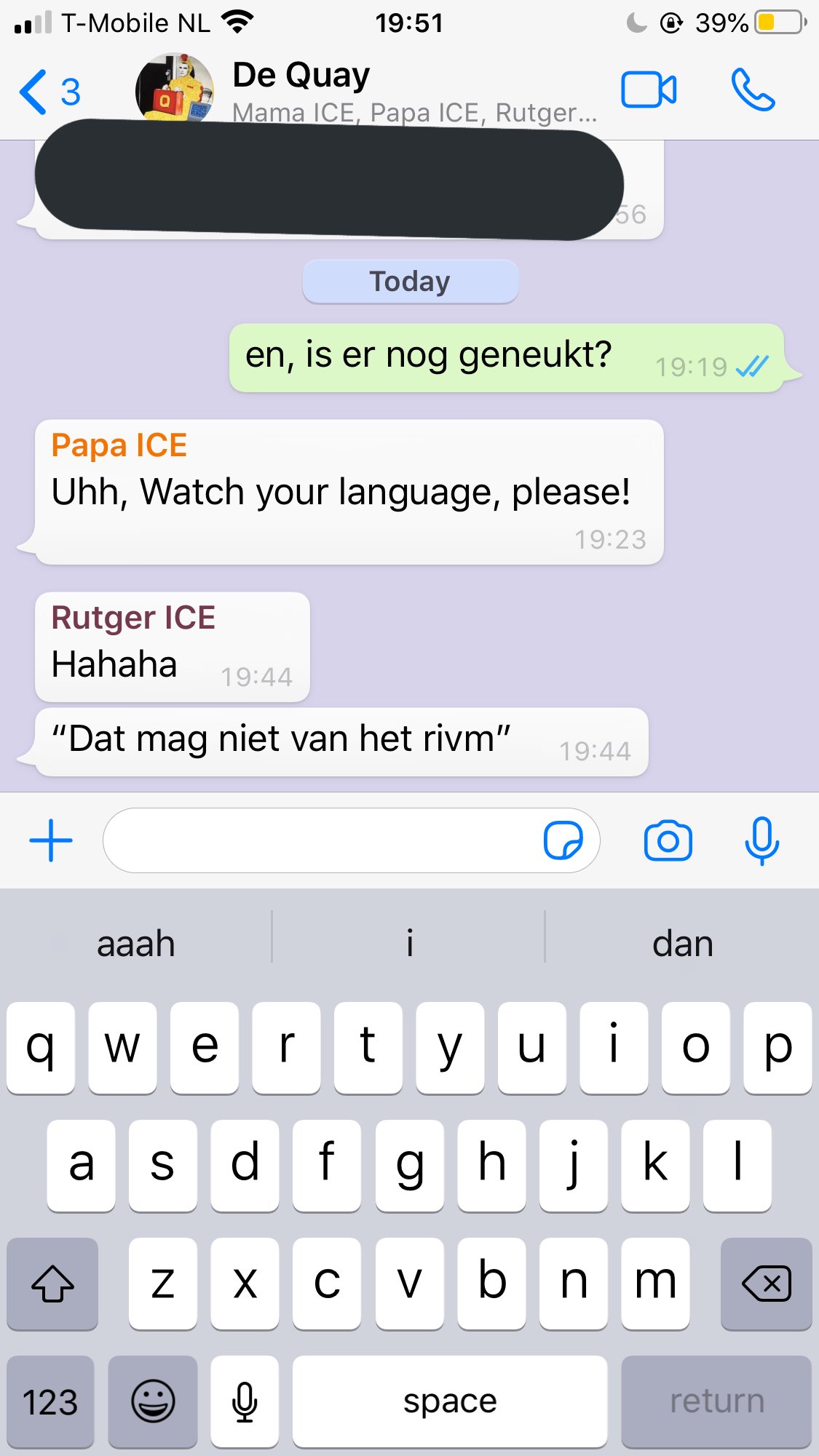Choose the keyboard suggestion "dan"
This screenshot has width=819, height=1456.
tap(682, 944)
